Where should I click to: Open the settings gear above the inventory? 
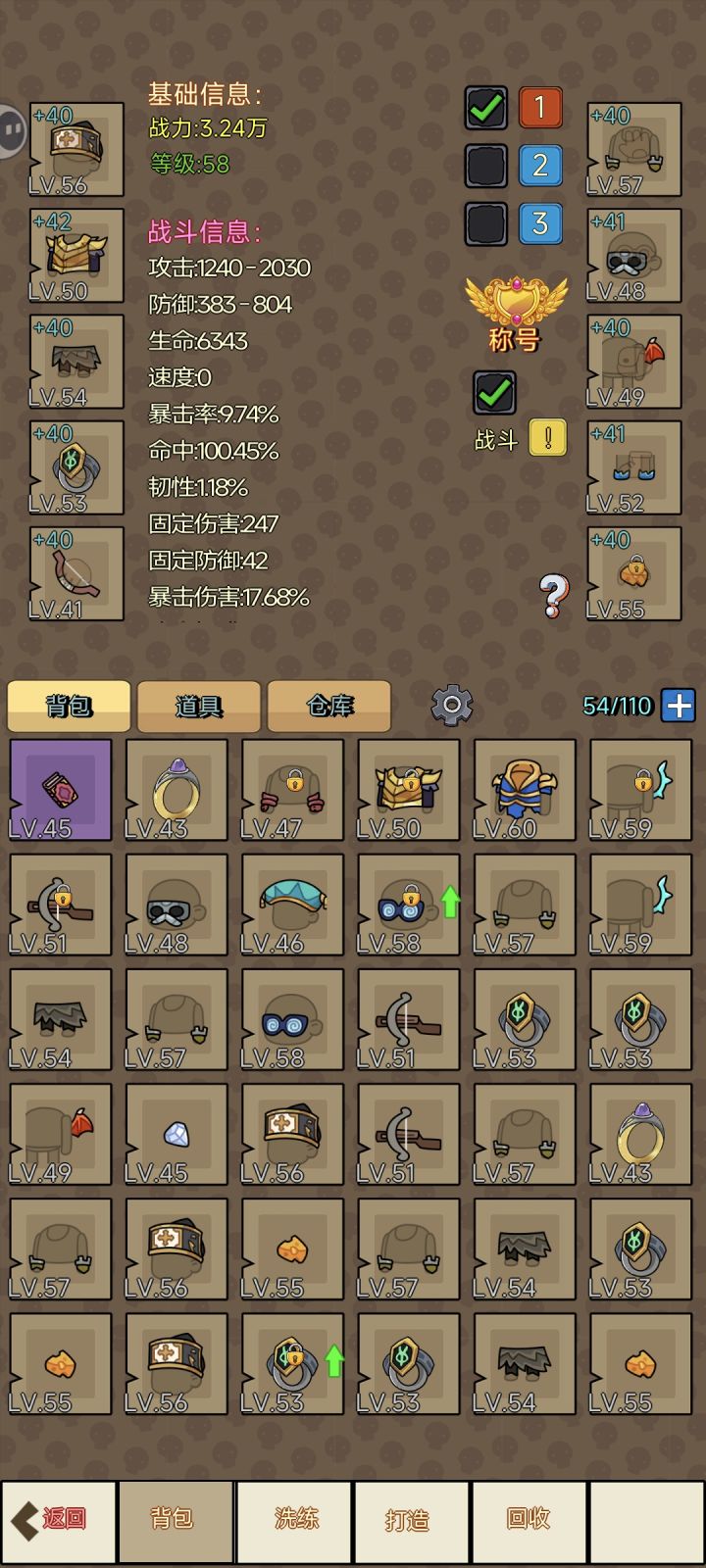coord(449,707)
